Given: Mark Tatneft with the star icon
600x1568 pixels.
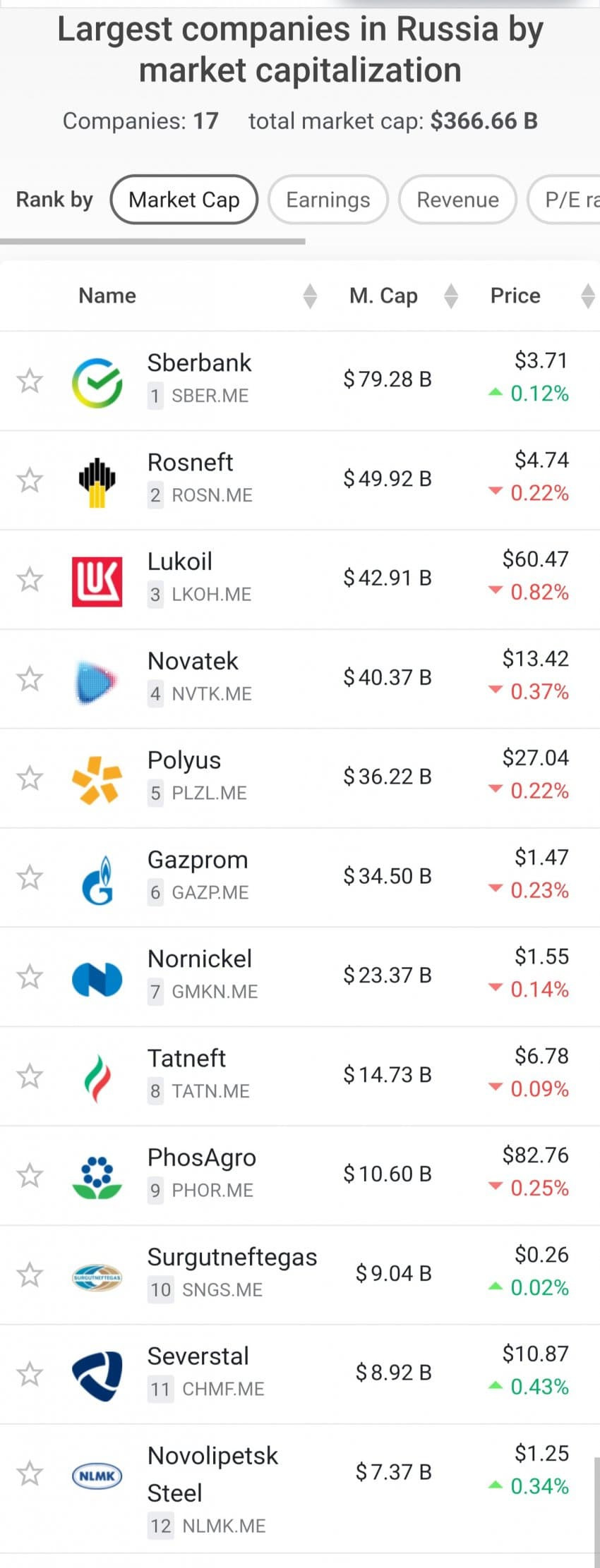Looking at the screenshot, I should 30,1077.
